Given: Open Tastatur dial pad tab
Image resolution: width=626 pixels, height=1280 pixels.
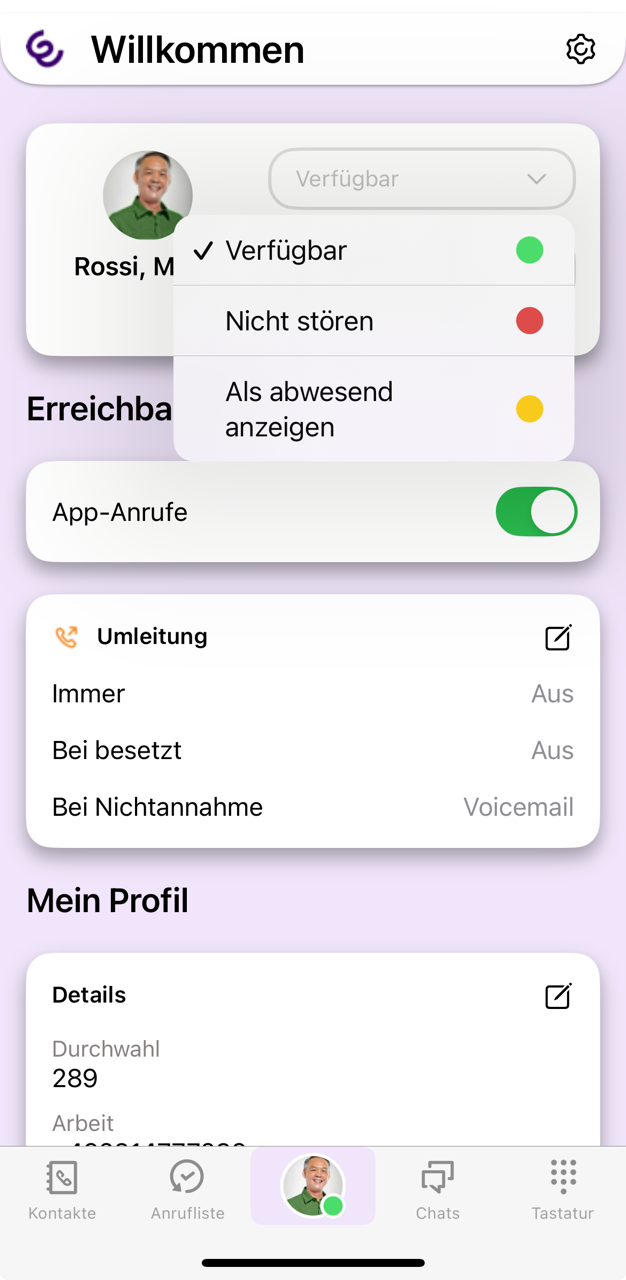Looking at the screenshot, I should click(563, 1190).
